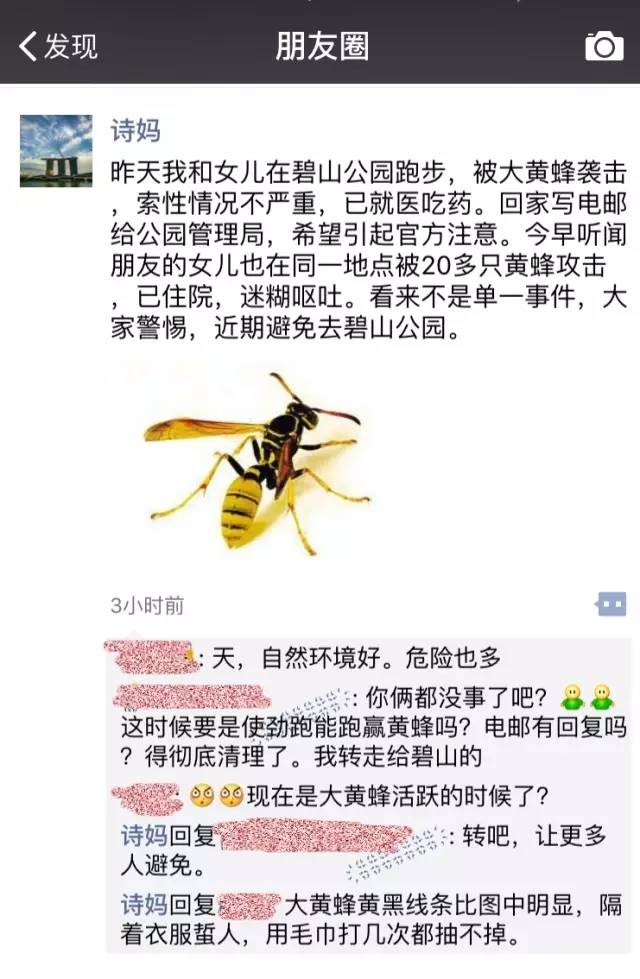Open 诗妈's profile avatar
The height and width of the screenshot is (979, 640).
click(x=56, y=150)
